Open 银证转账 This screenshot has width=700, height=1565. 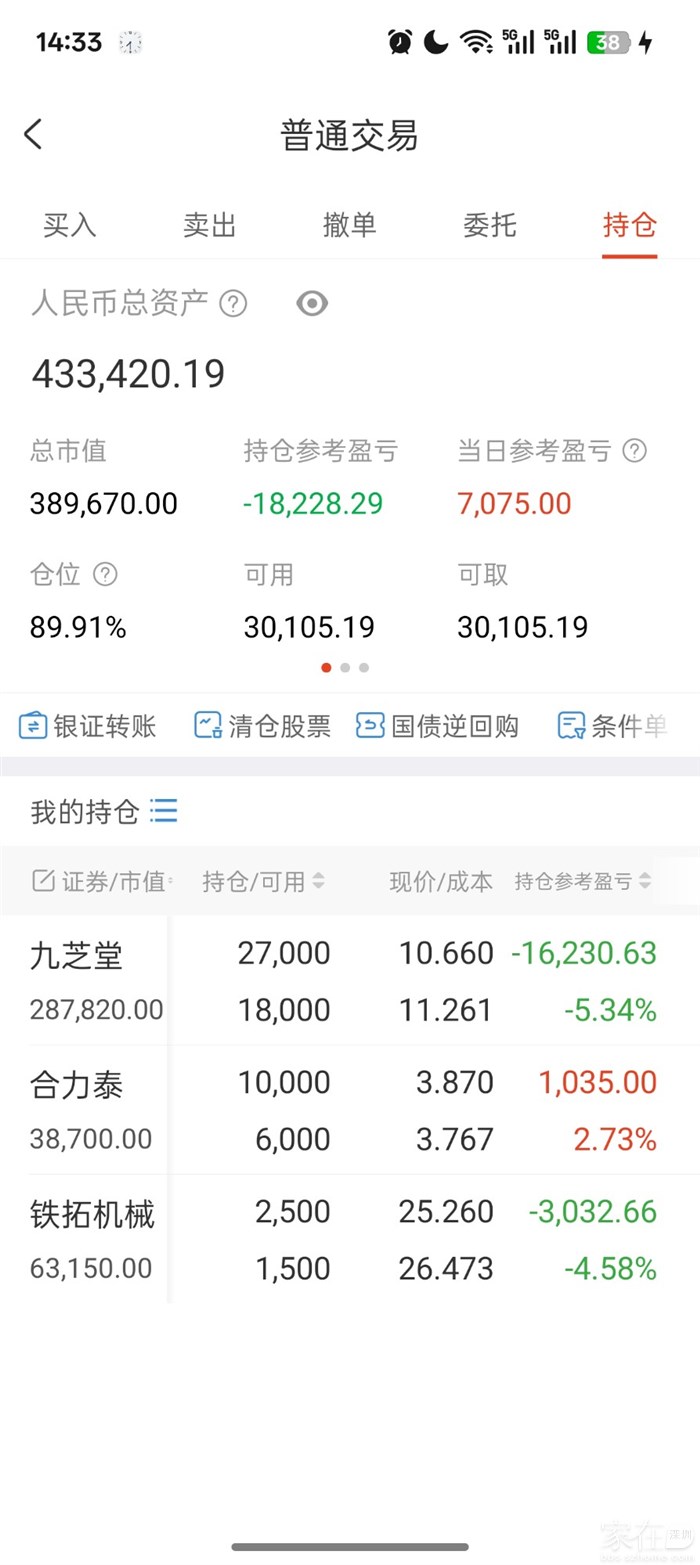[88, 726]
